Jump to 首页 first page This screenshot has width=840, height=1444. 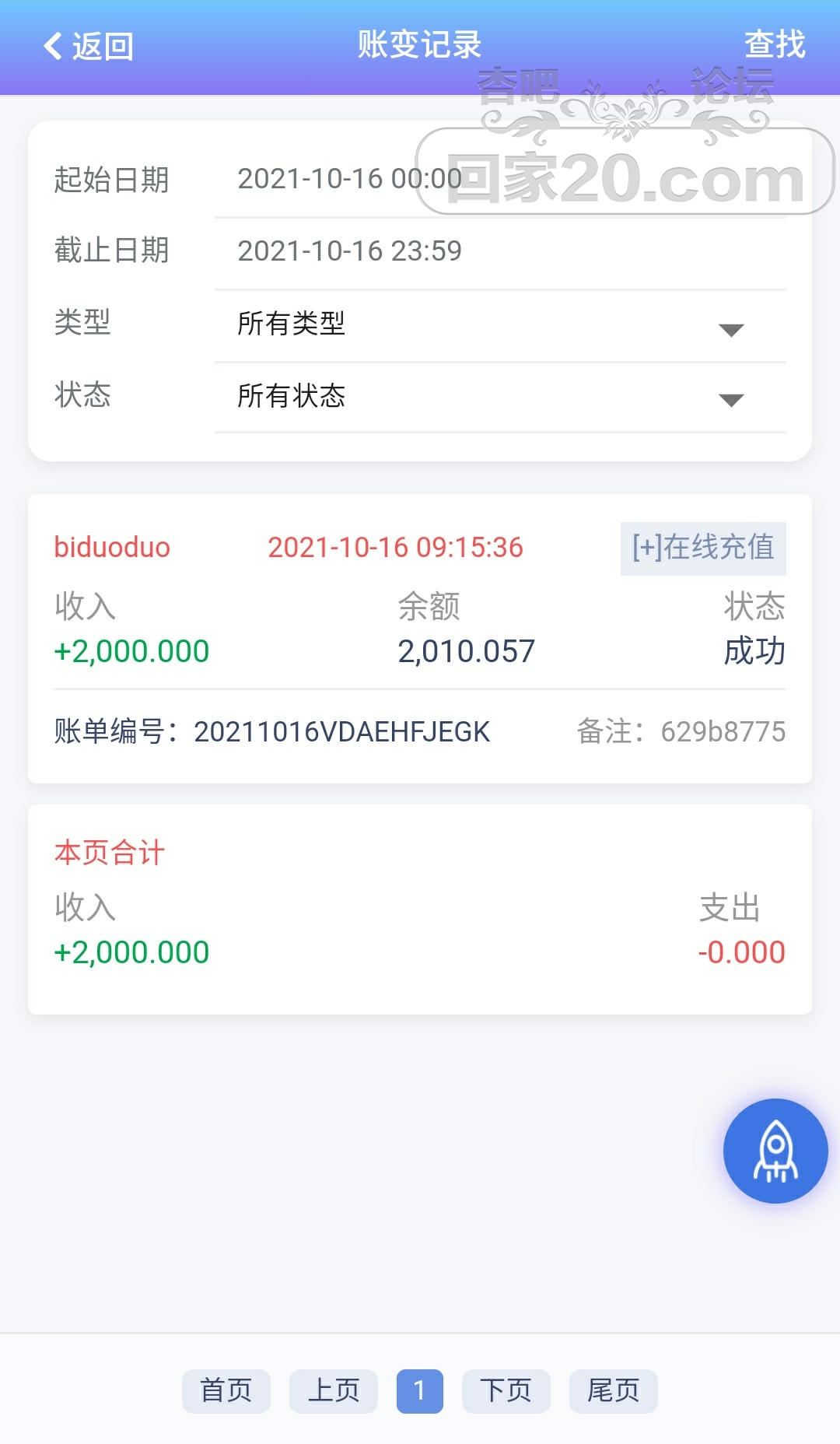pos(226,1391)
